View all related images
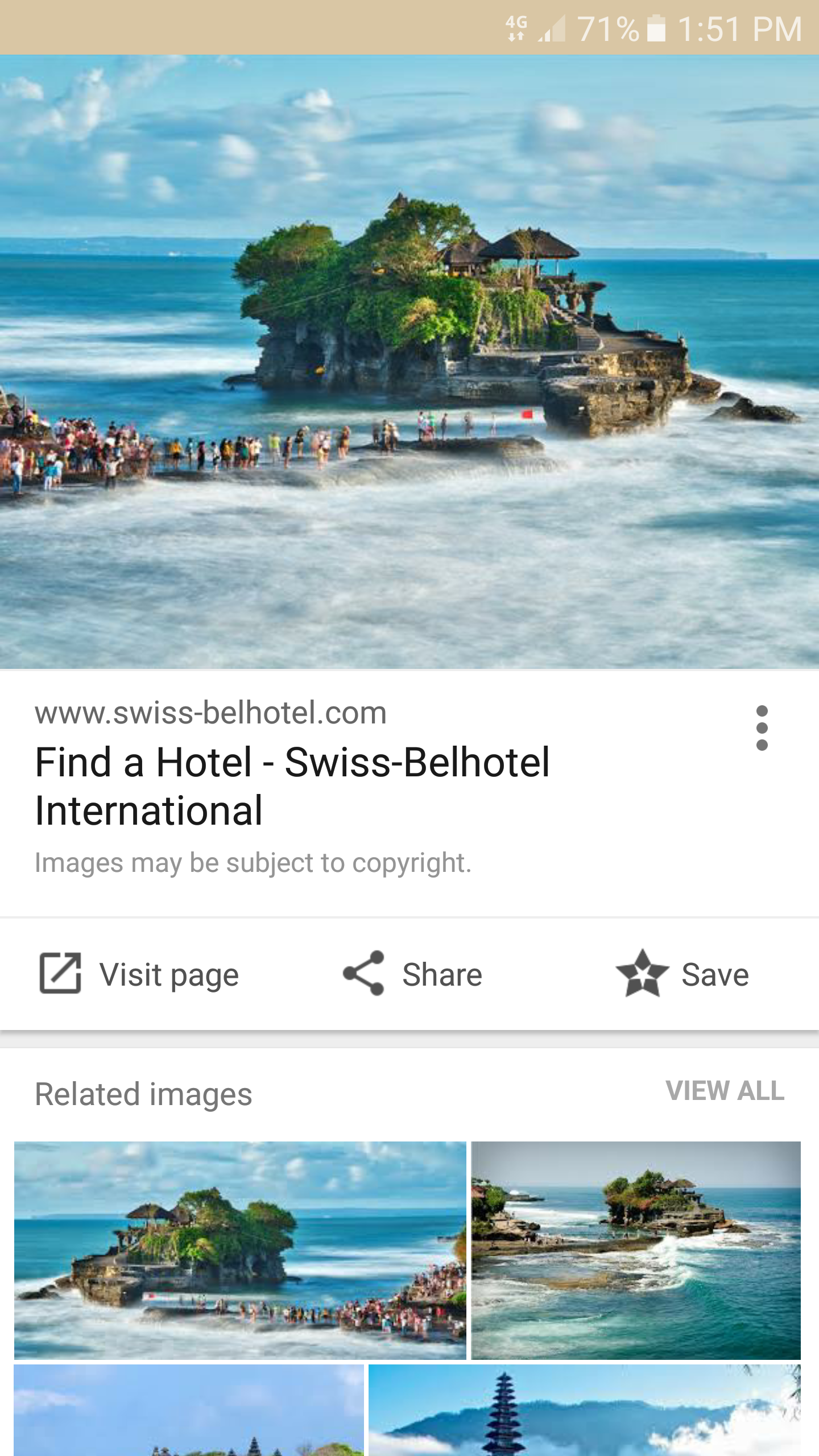This screenshot has height=1456, width=819. pos(725,1091)
